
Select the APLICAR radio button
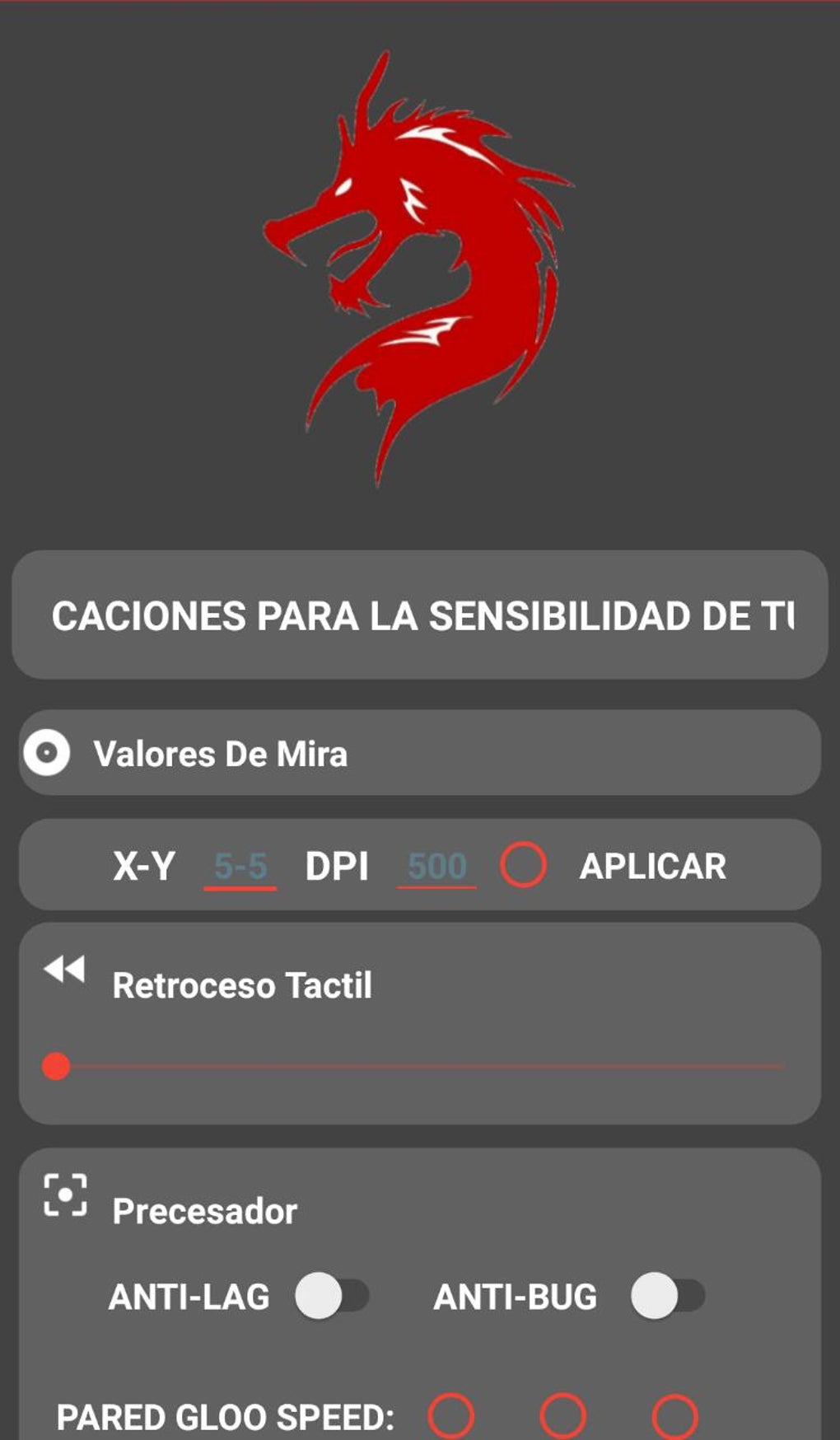coord(523,865)
